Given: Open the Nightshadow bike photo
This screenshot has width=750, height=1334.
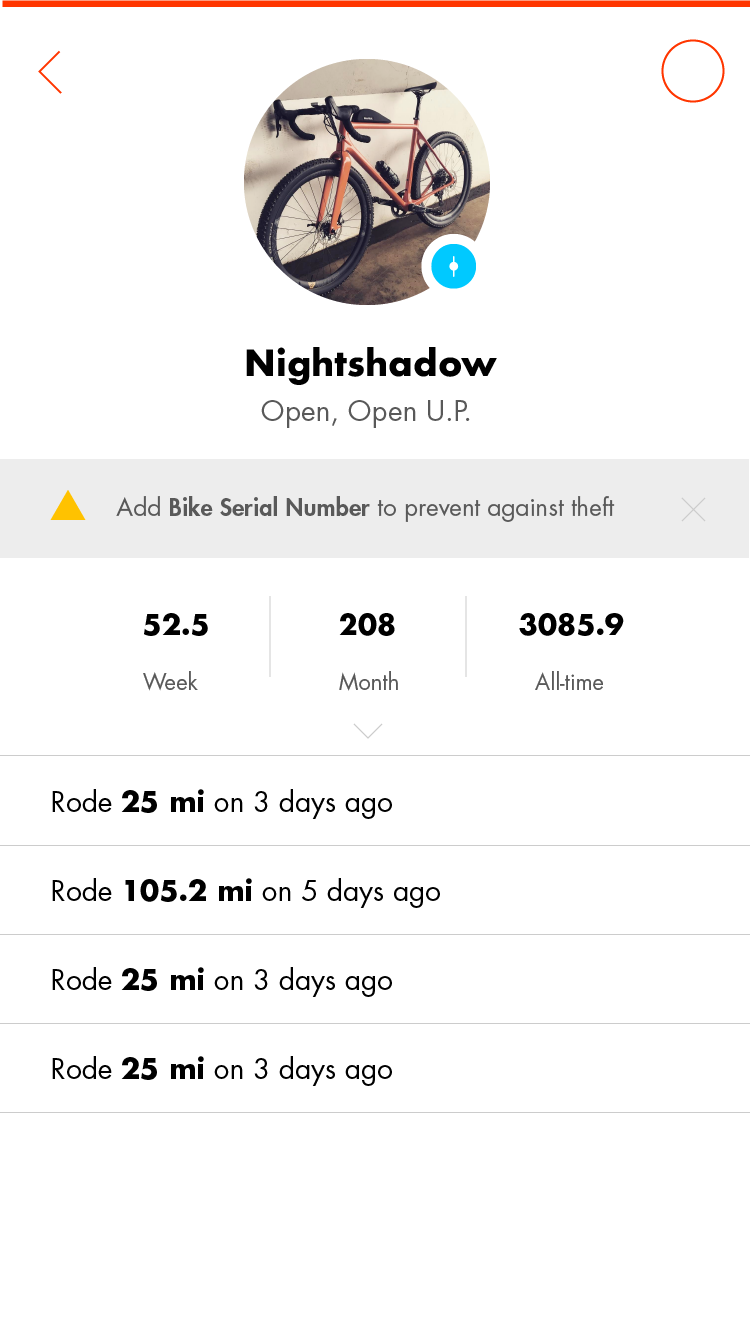Looking at the screenshot, I should coord(367,182).
